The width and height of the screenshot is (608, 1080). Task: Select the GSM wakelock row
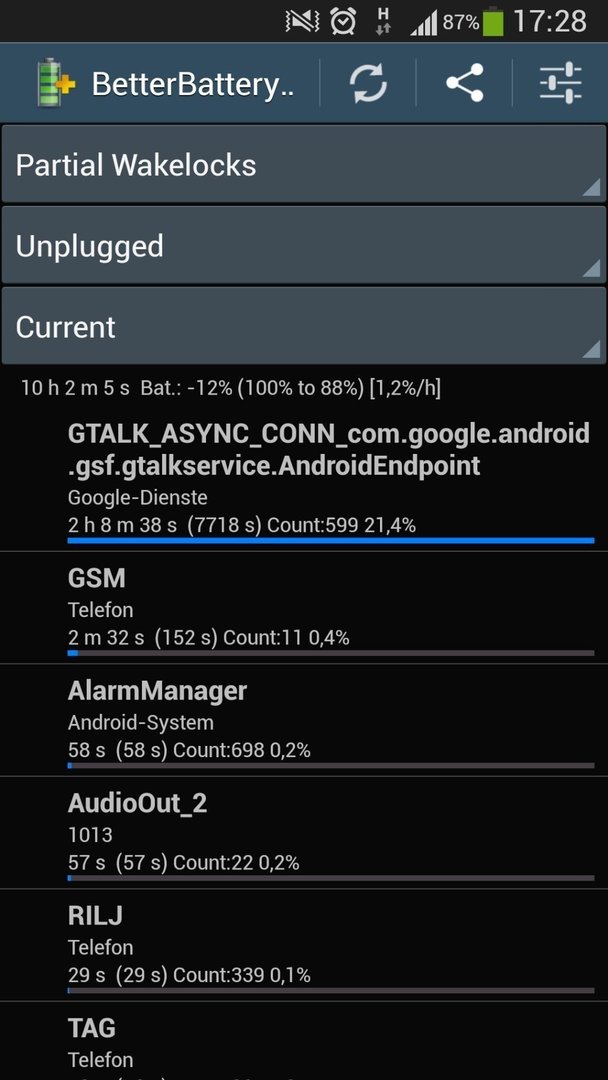(x=304, y=608)
